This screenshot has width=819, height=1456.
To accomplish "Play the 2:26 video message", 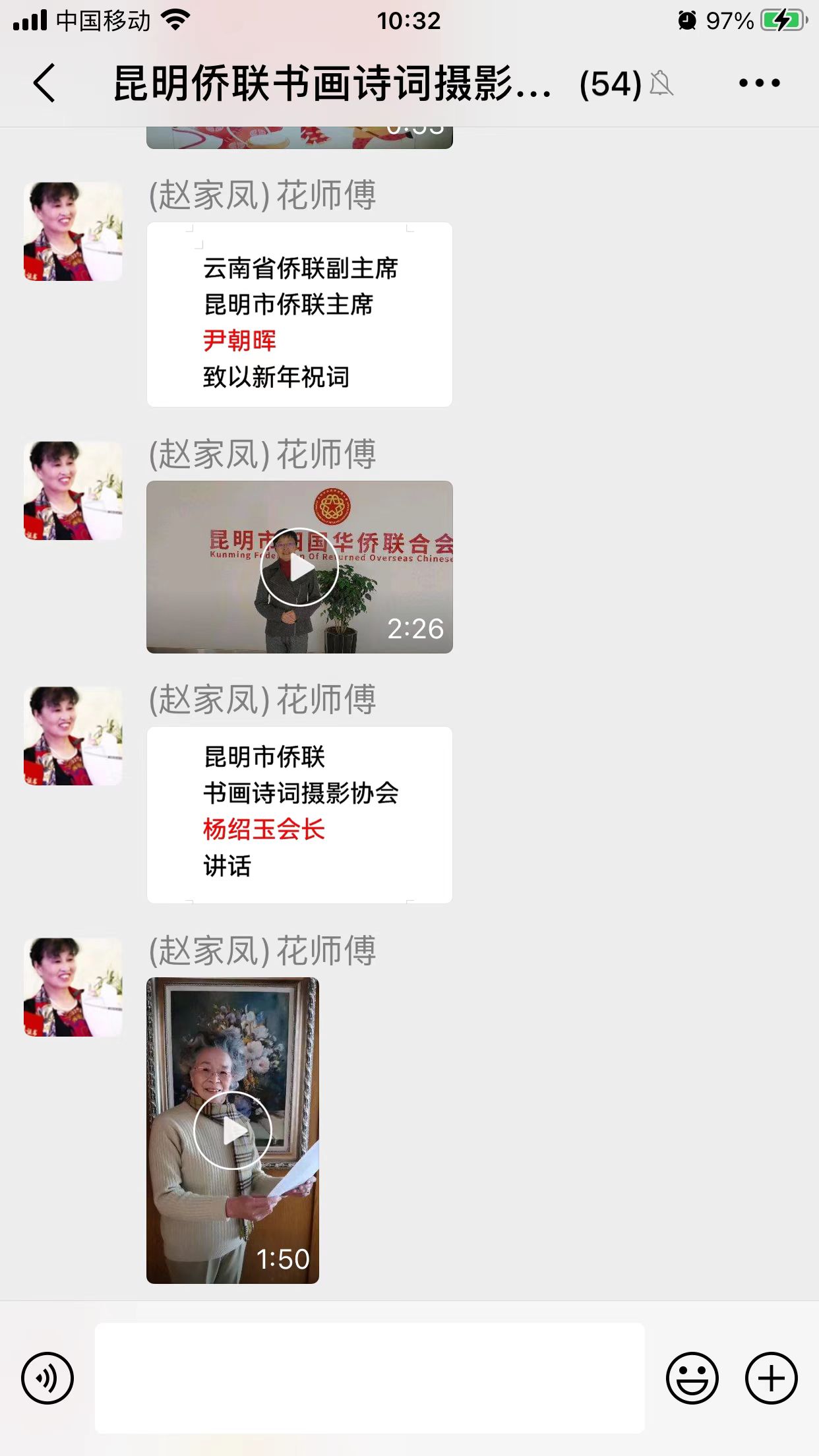I will 299,567.
